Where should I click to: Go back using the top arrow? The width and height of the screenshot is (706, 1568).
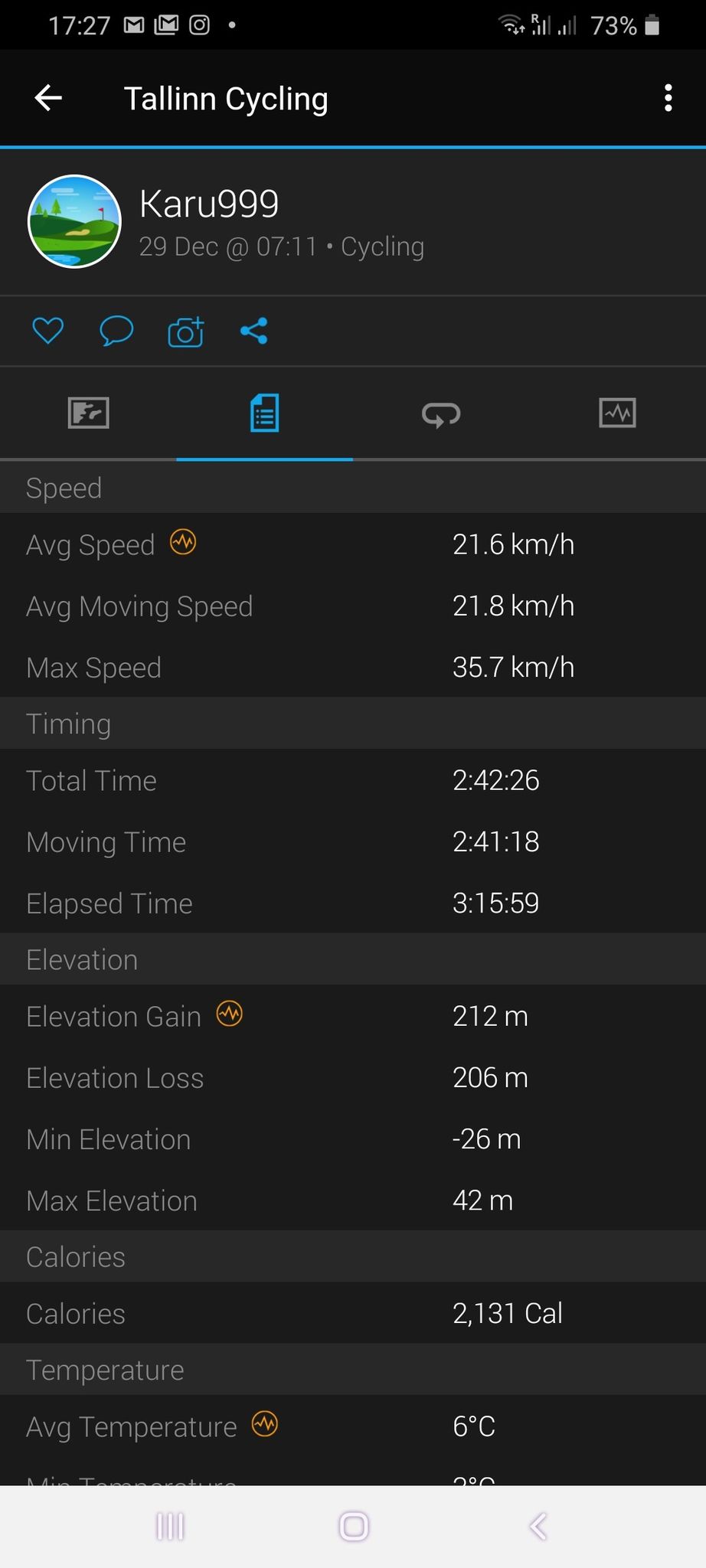click(48, 98)
